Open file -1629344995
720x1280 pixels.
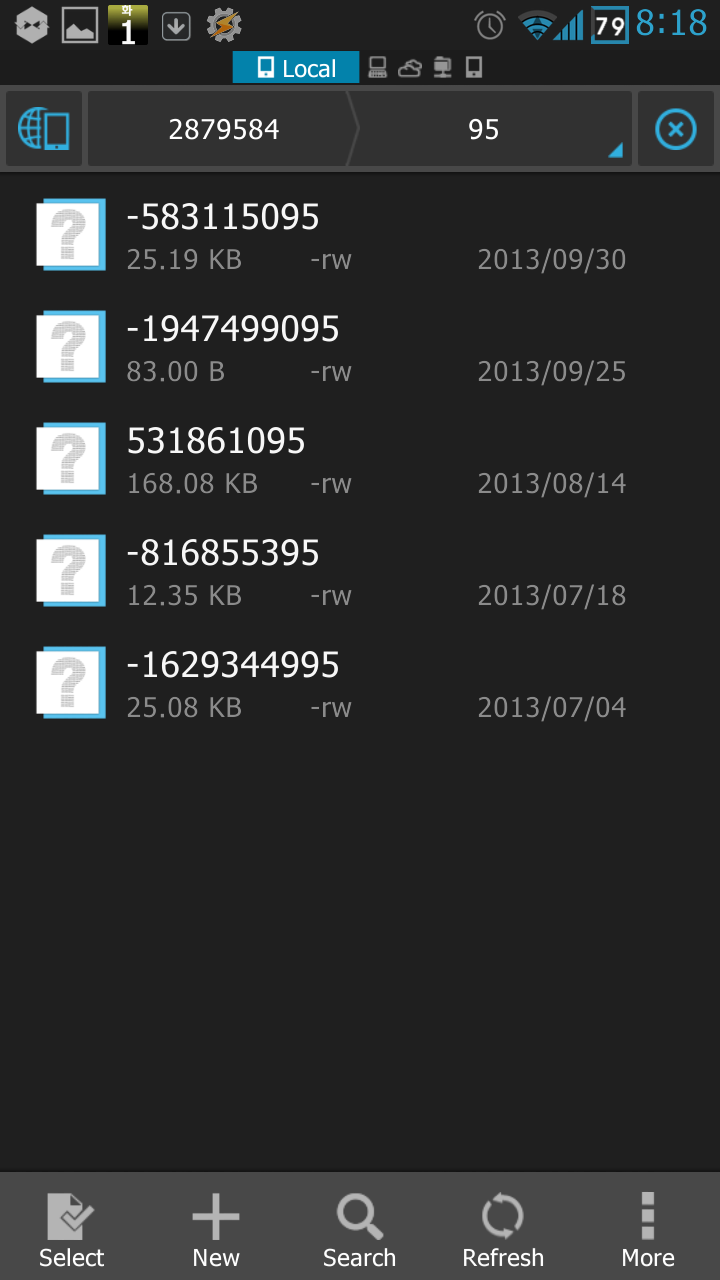pos(360,683)
